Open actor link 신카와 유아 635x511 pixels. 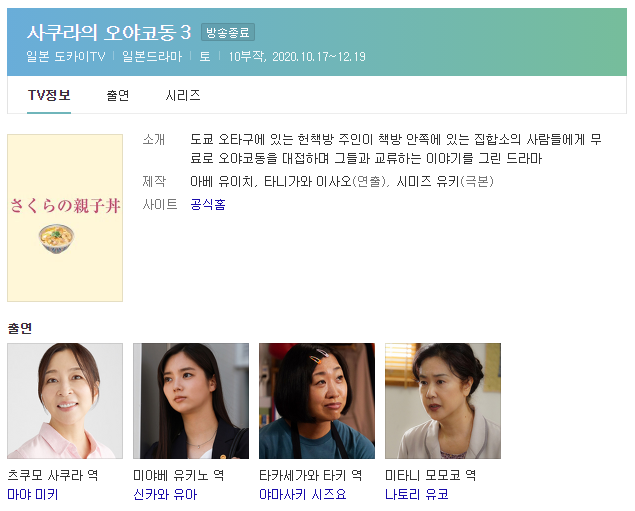click(165, 495)
